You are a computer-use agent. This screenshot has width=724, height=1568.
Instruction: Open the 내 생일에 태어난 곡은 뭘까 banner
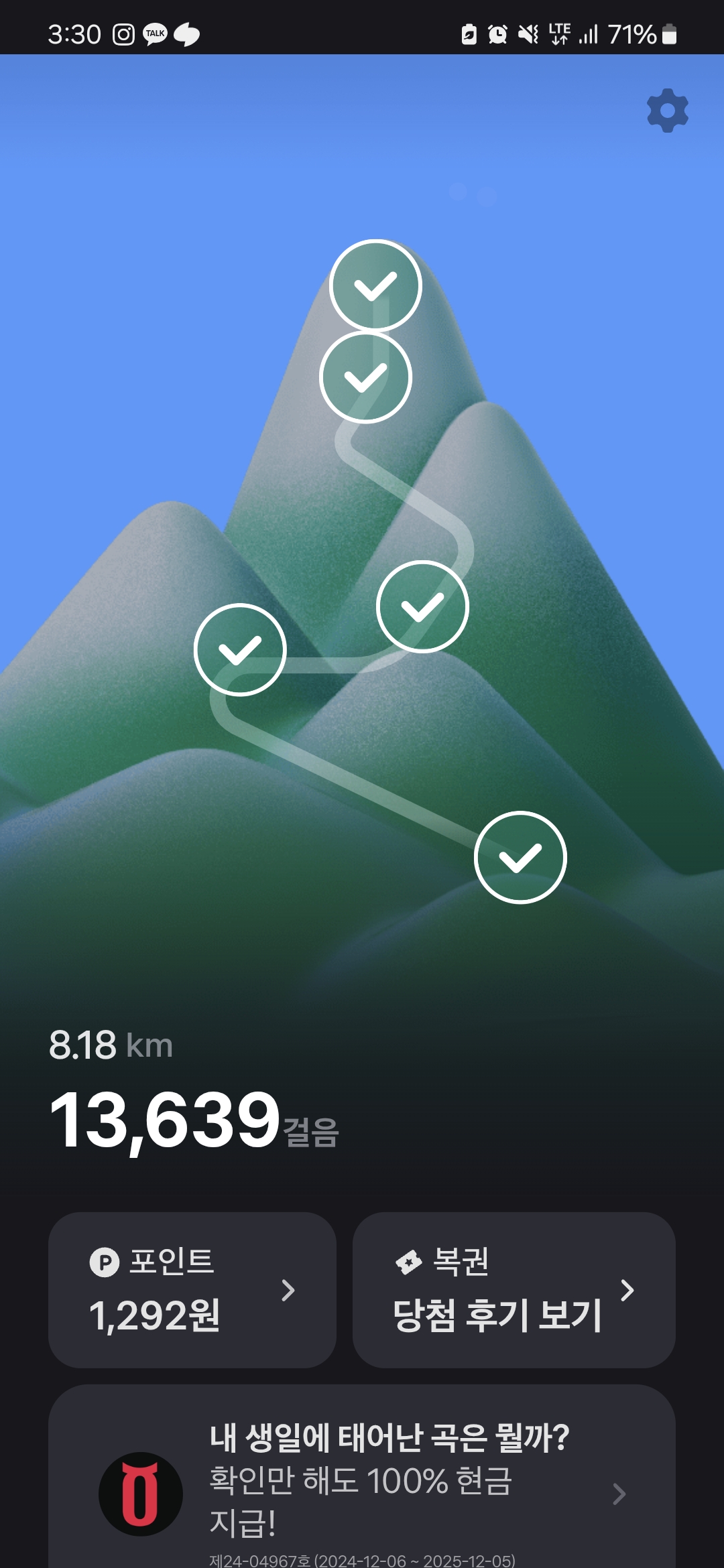(x=362, y=1481)
